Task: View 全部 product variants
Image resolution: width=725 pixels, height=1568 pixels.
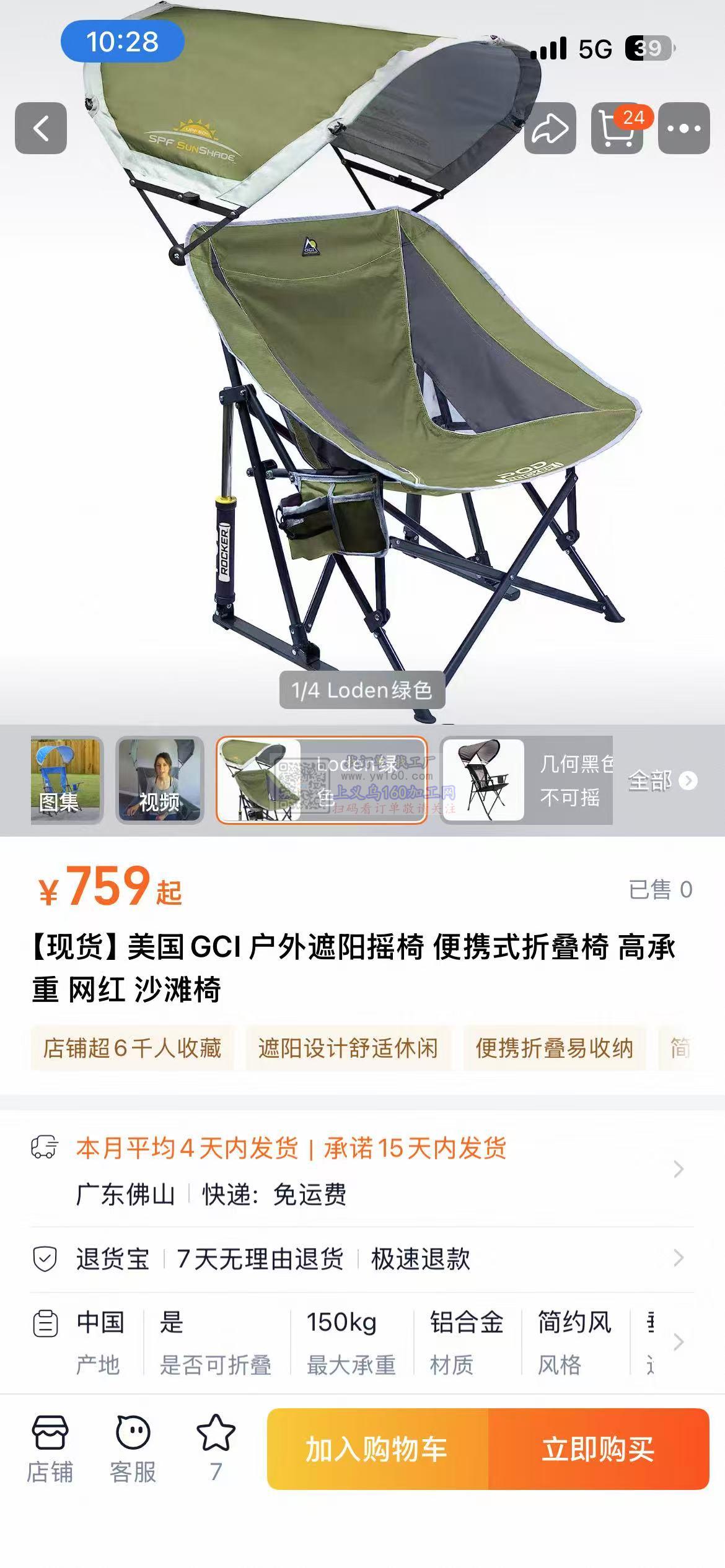Action: pos(662,780)
